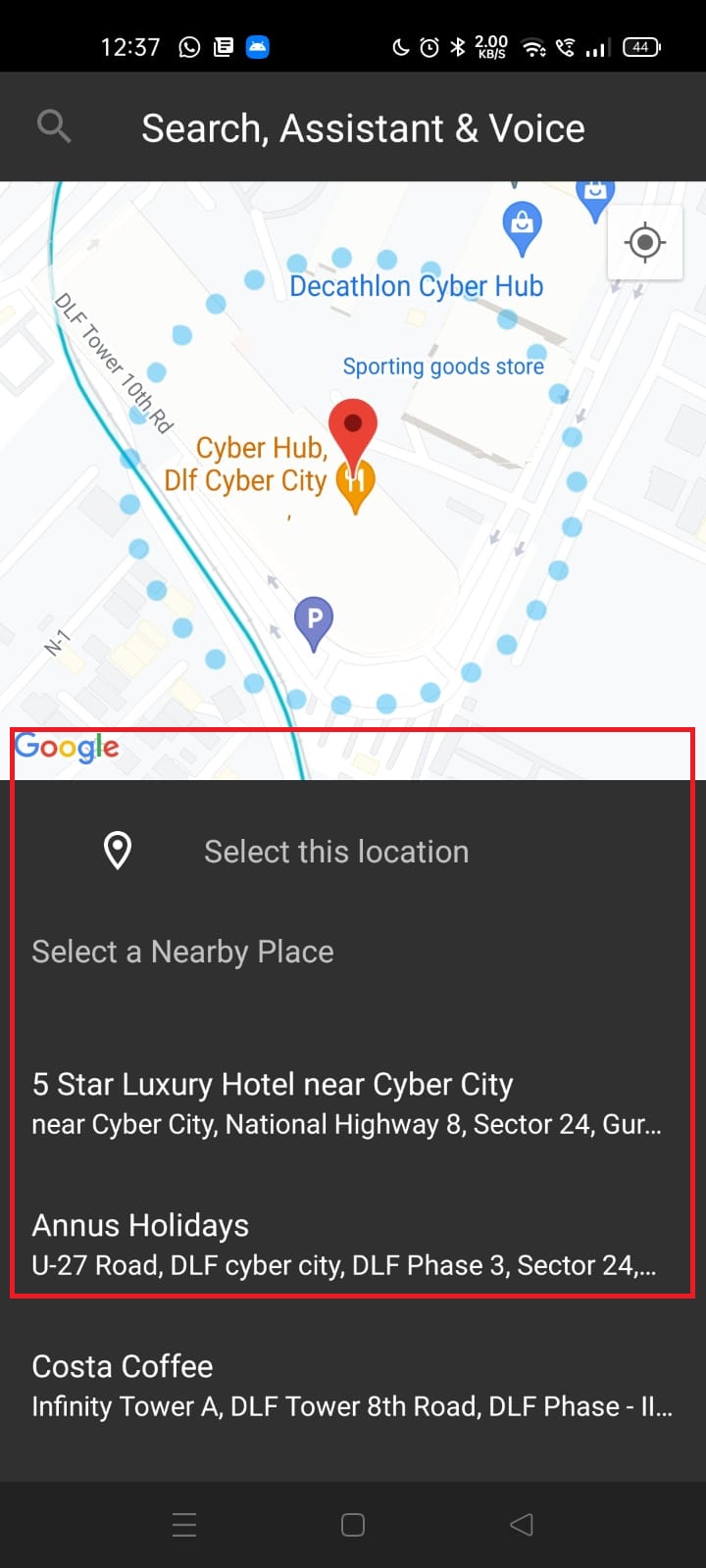Tap the Decathlon Cyber Hub shopping marker
The image size is (706, 1568).
click(x=522, y=226)
